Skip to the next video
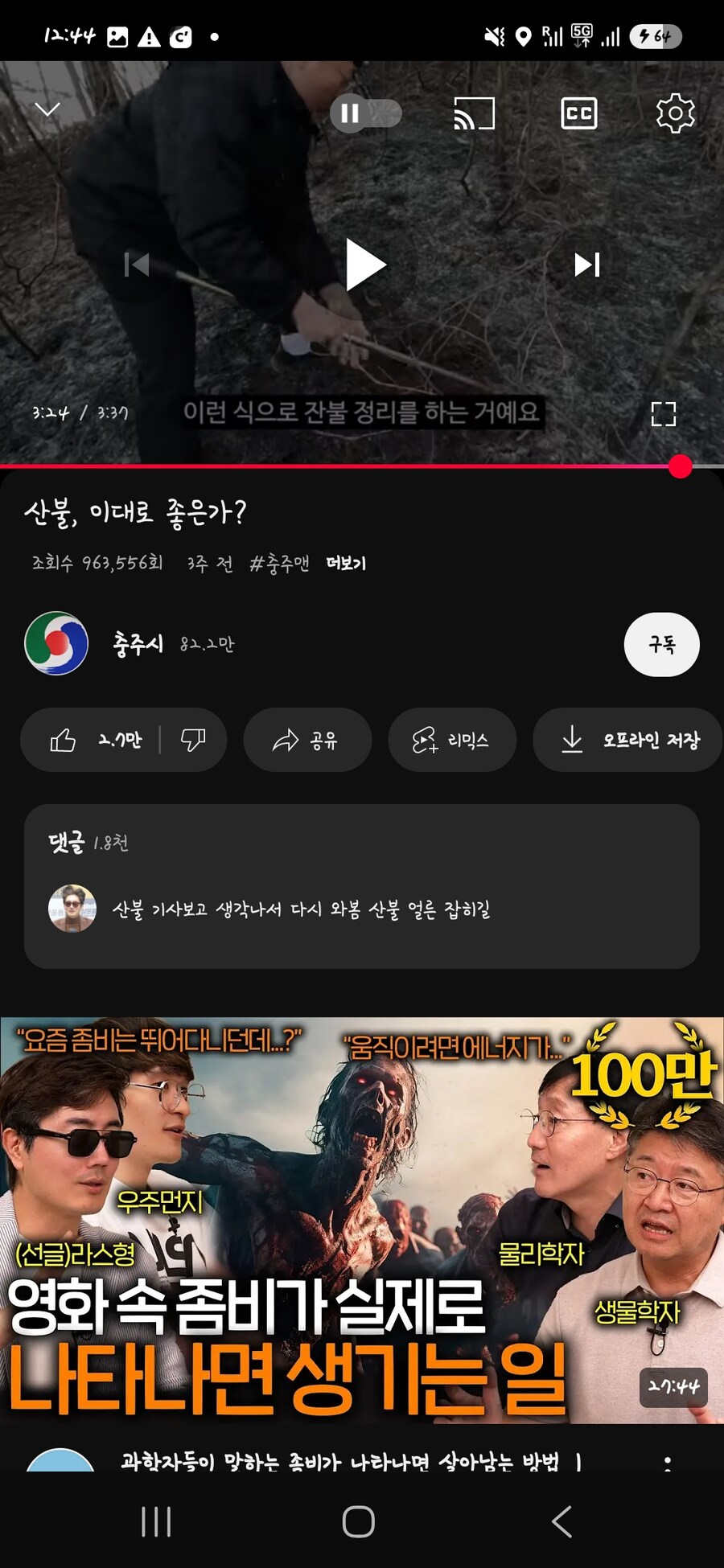This screenshot has height=1568, width=724. coord(586,264)
